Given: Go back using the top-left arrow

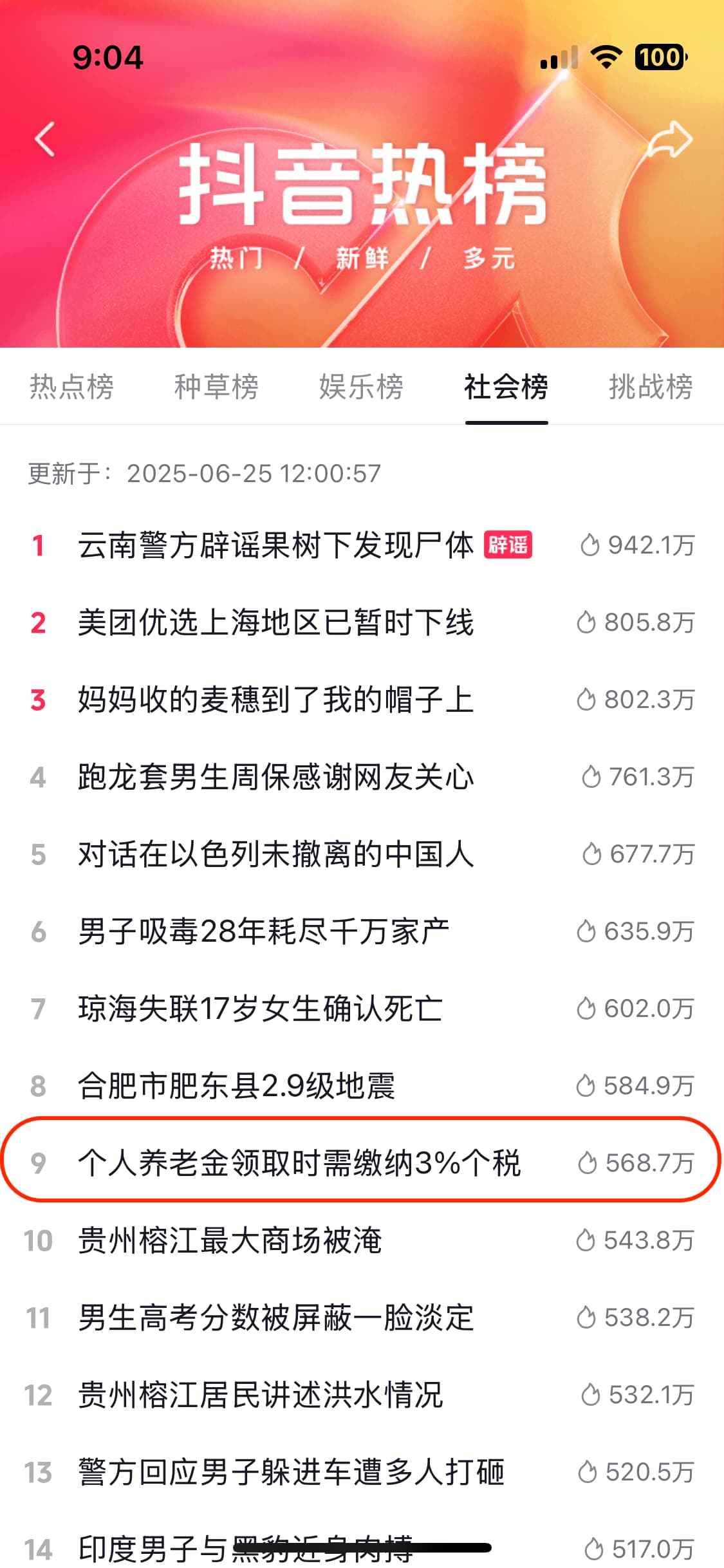Looking at the screenshot, I should pyautogui.click(x=44, y=138).
